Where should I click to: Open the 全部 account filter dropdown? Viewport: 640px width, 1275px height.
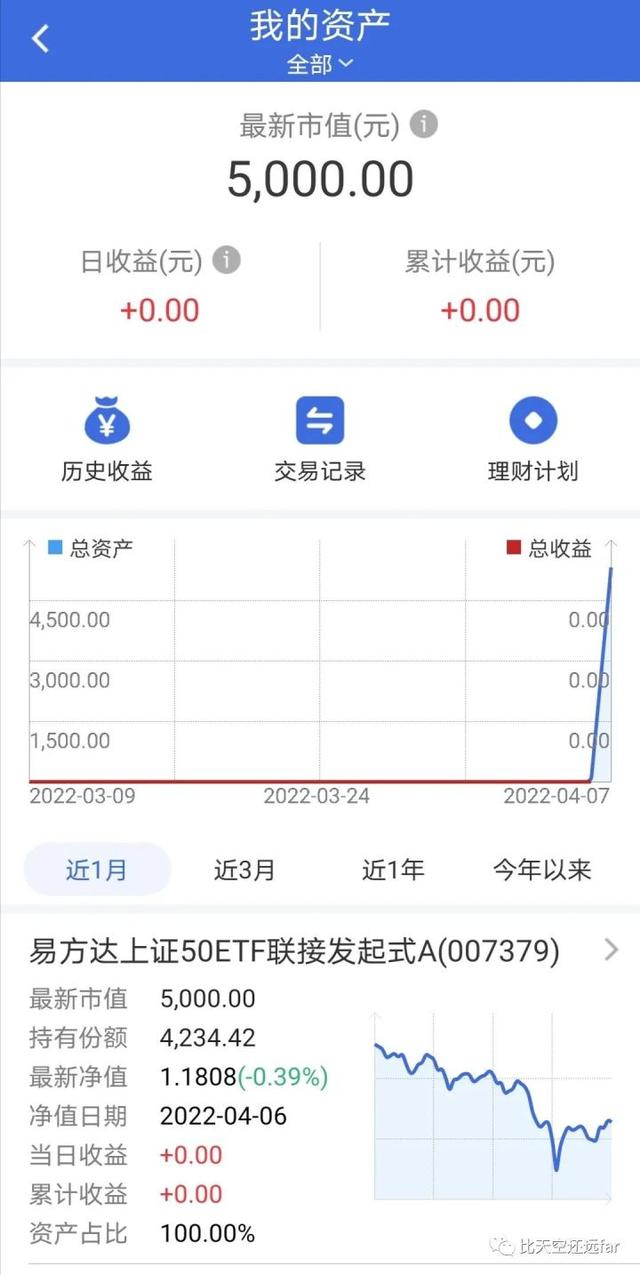320,63
